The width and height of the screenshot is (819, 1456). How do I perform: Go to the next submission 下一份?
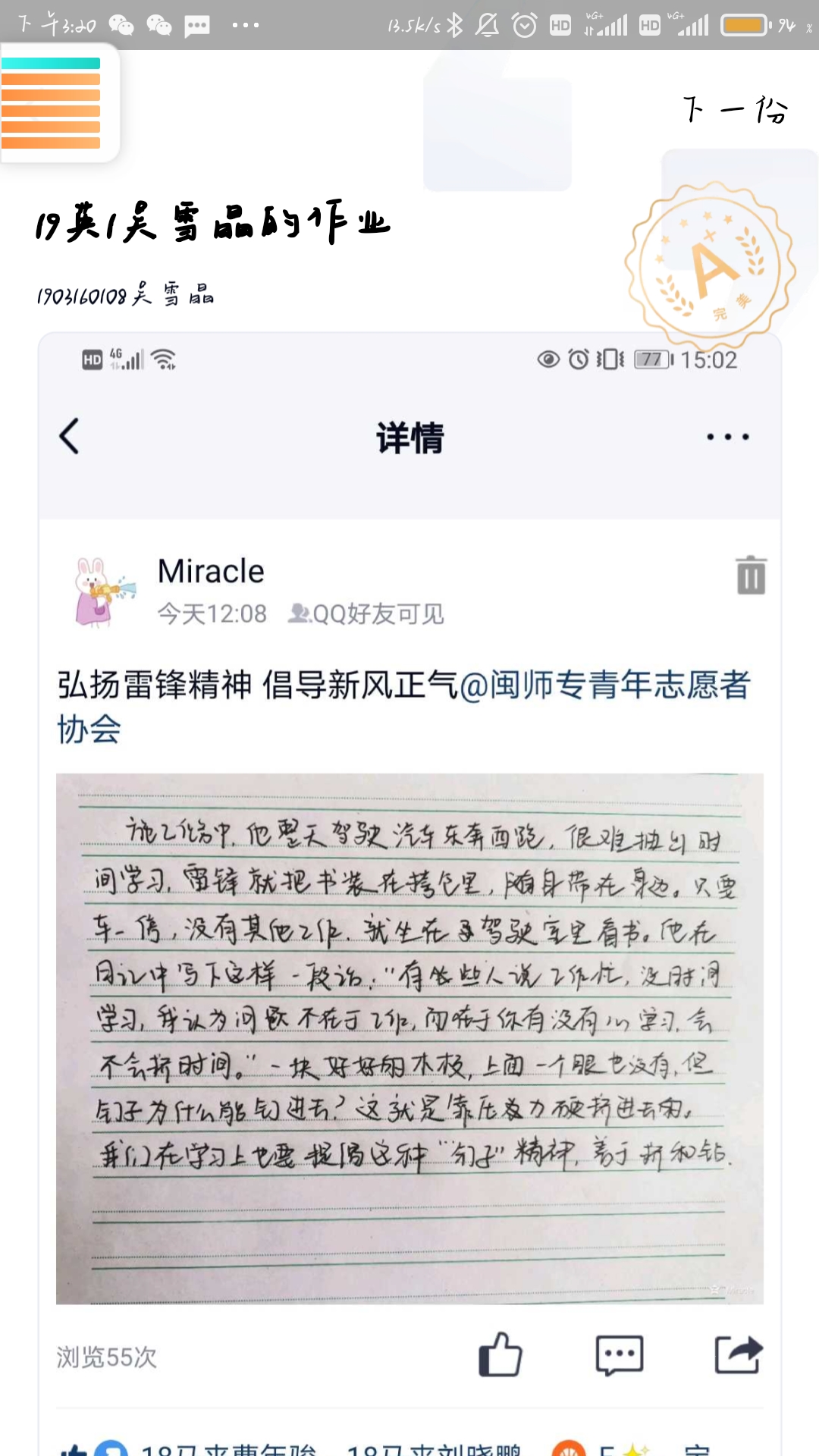tap(735, 110)
